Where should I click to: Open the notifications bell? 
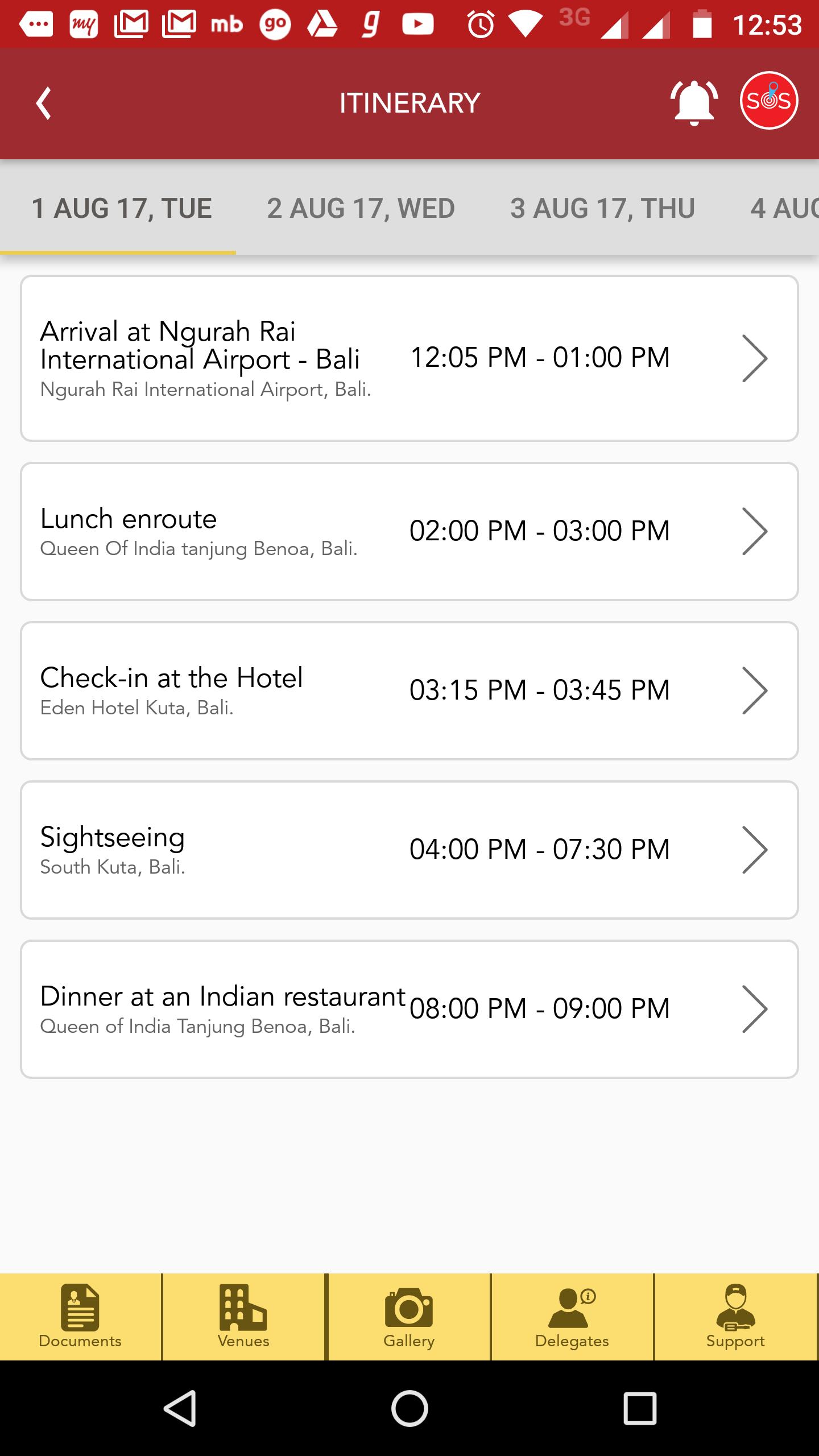pyautogui.click(x=694, y=103)
